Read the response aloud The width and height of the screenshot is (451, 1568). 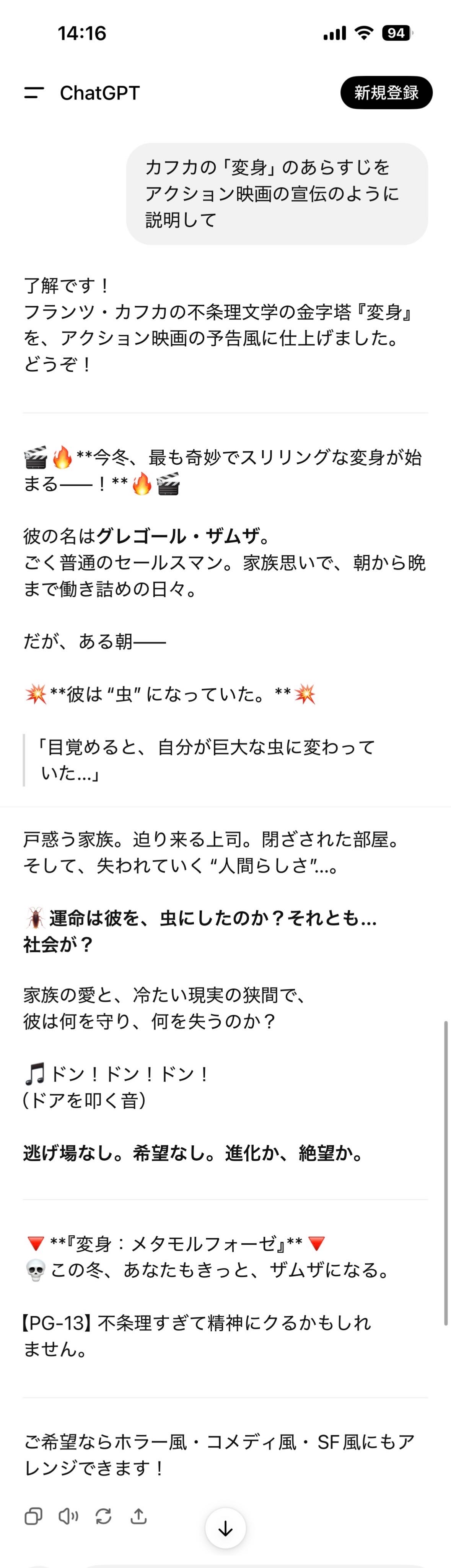[68, 1516]
